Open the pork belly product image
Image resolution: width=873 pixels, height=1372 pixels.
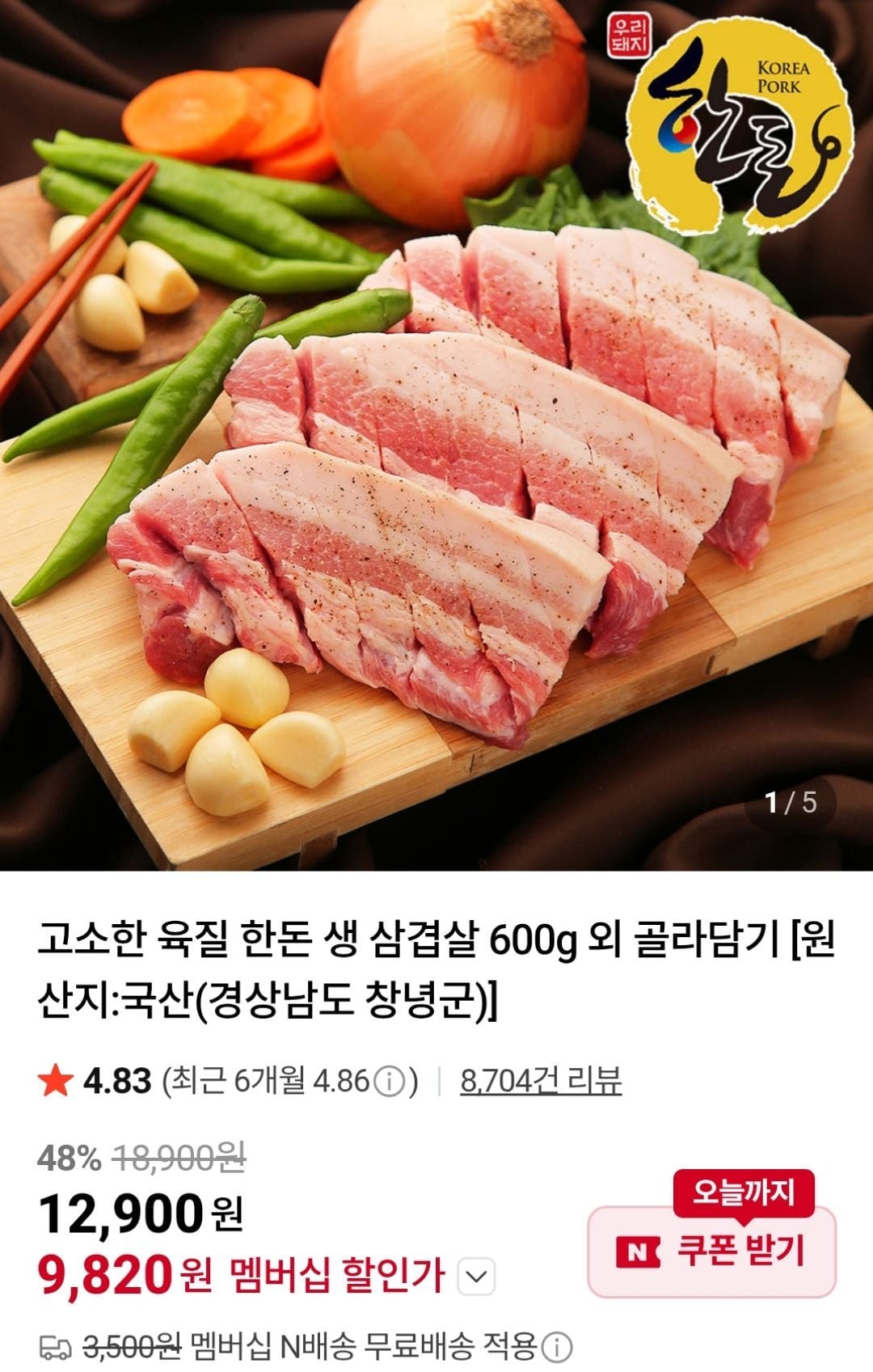point(436,435)
